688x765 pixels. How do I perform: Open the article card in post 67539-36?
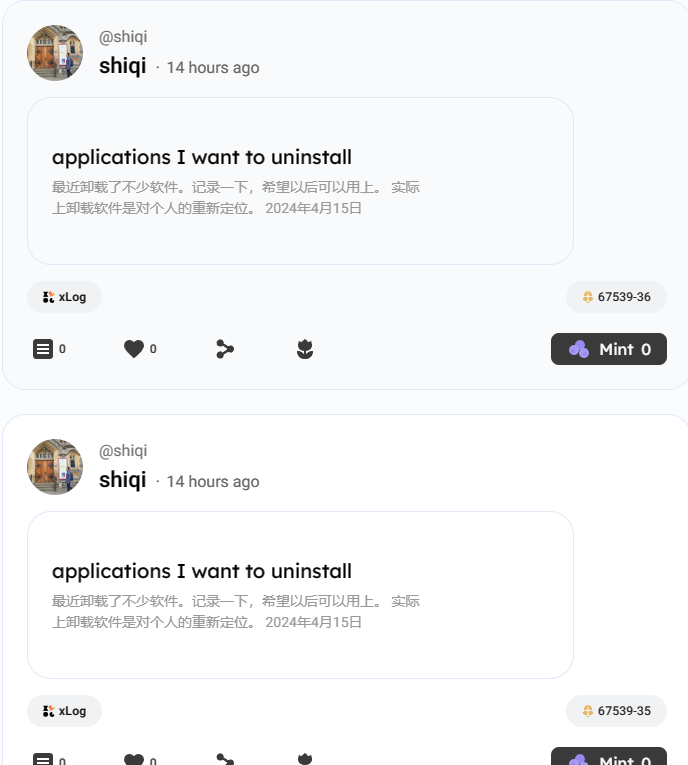300,181
